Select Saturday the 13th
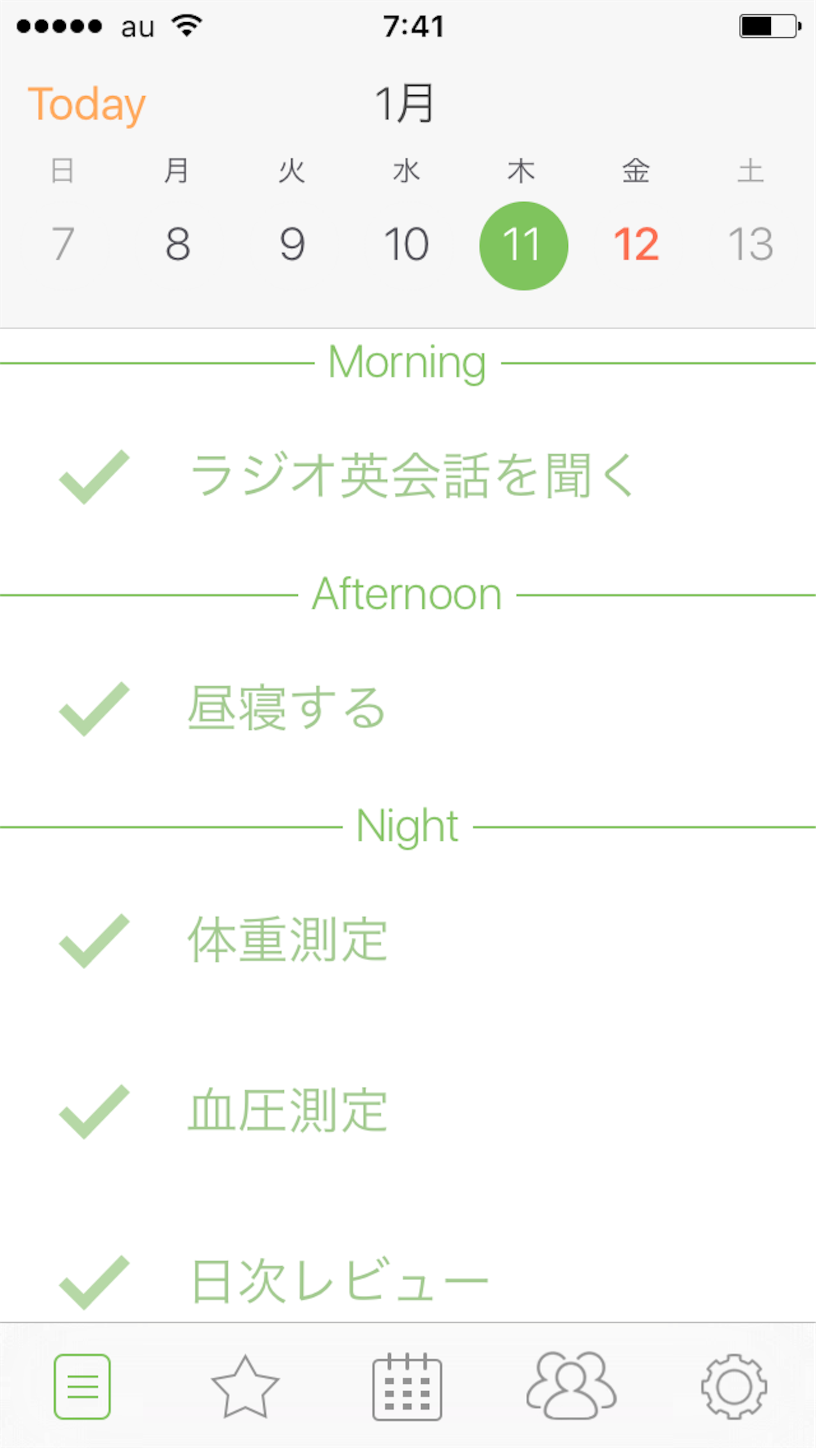 (x=750, y=245)
